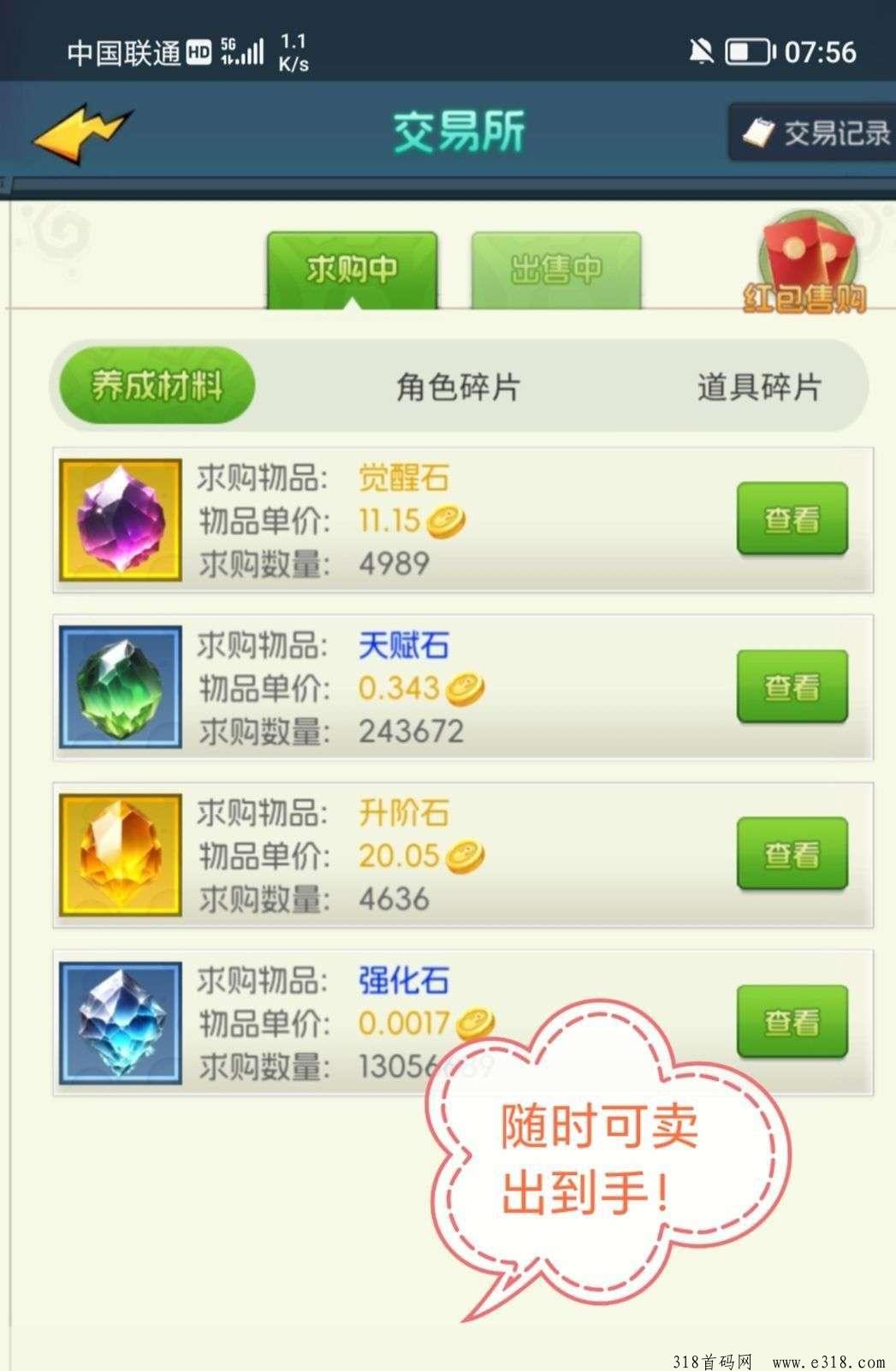Select the 角色碎片 category
Viewport: 896px width, 1371px height.
coord(458,387)
